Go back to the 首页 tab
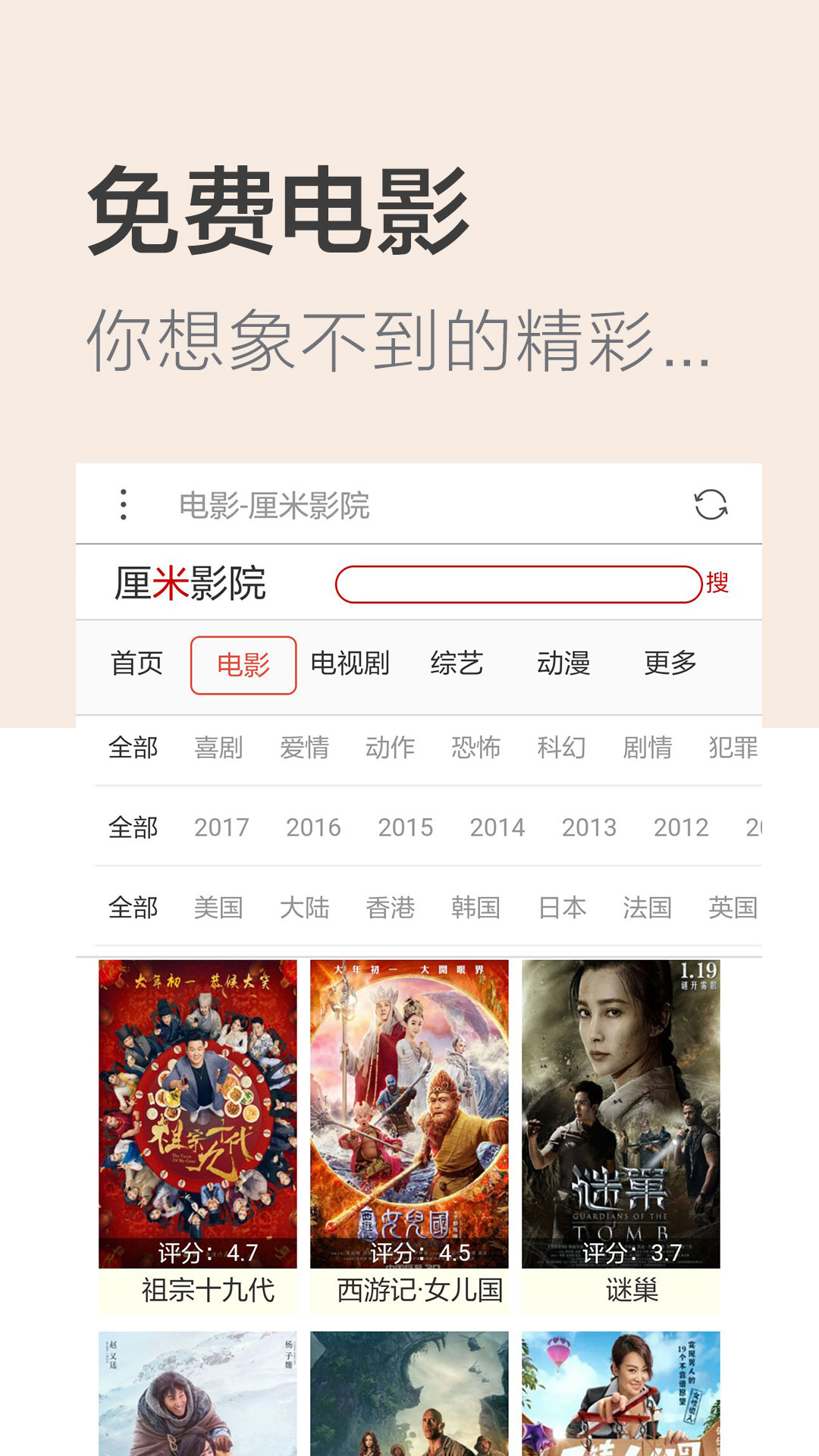Viewport: 819px width, 1456px height. click(138, 663)
